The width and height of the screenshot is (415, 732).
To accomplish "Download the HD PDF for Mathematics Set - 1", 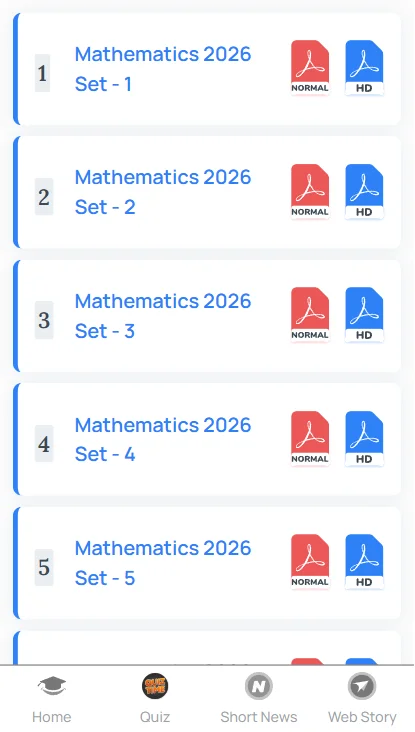I will coord(364,68).
